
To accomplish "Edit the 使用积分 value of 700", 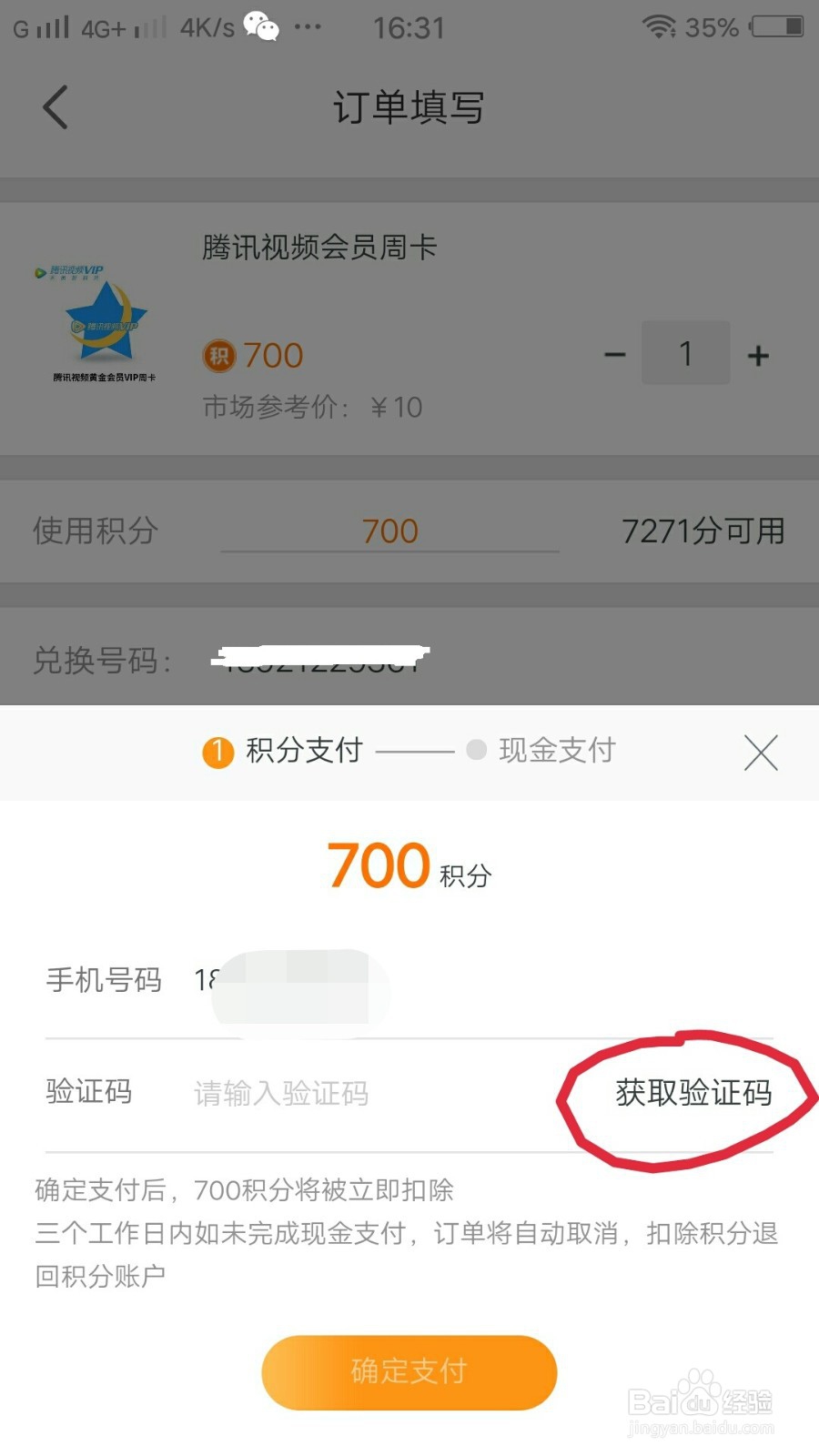I will 389,531.
